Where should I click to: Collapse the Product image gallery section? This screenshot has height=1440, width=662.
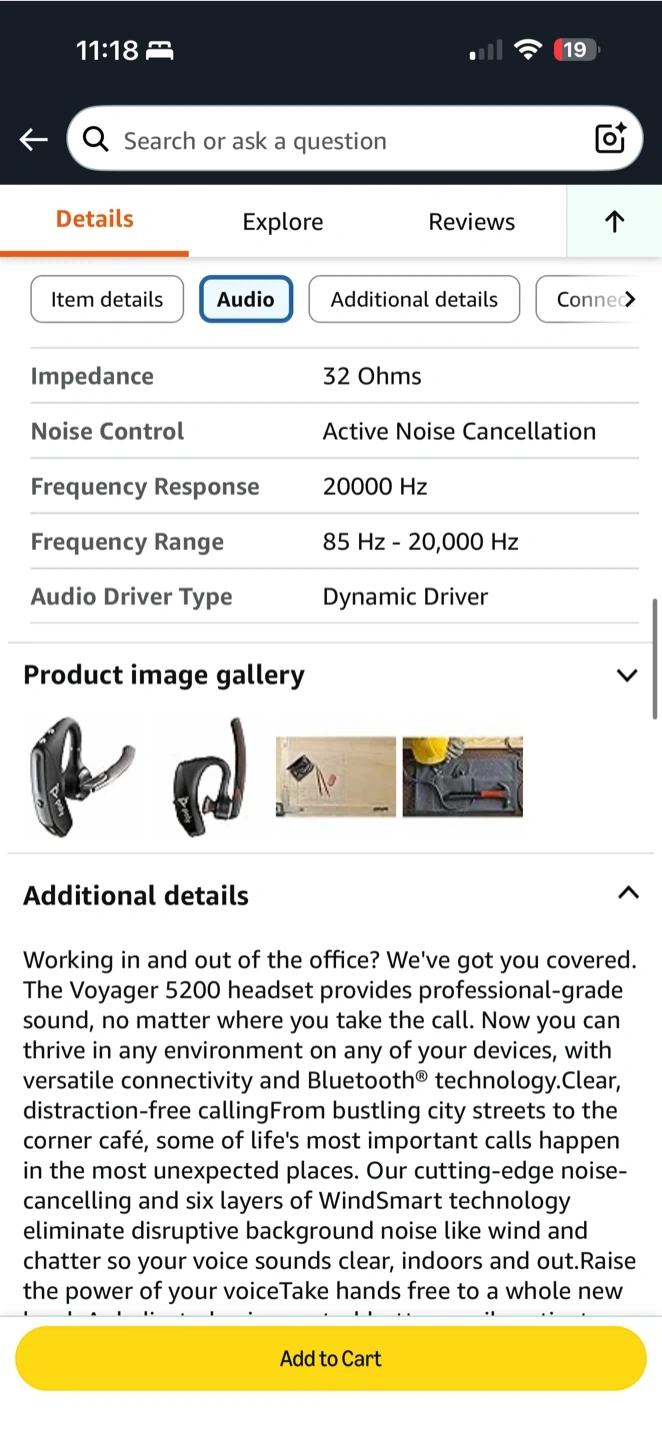coord(627,675)
